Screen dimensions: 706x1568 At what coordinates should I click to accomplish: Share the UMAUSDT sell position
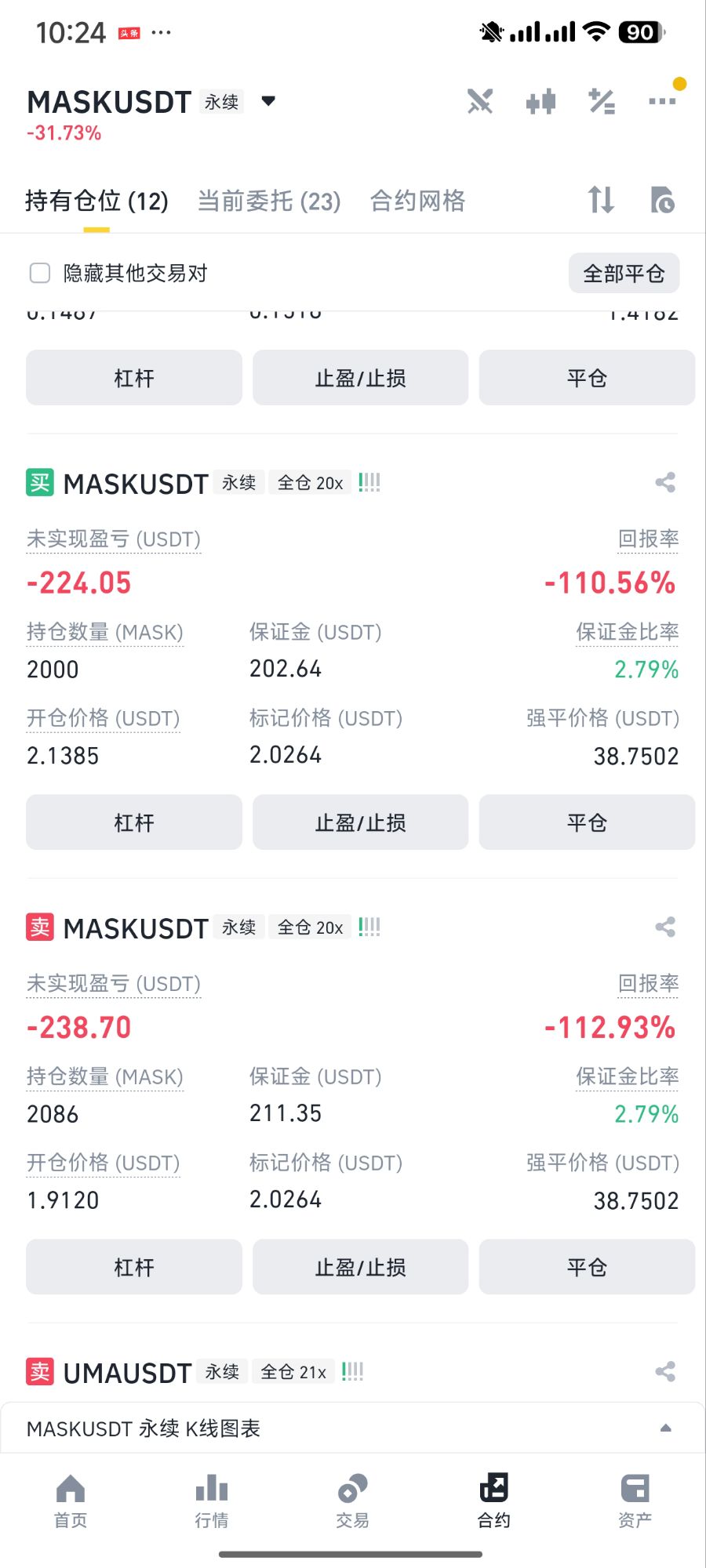click(x=665, y=1371)
